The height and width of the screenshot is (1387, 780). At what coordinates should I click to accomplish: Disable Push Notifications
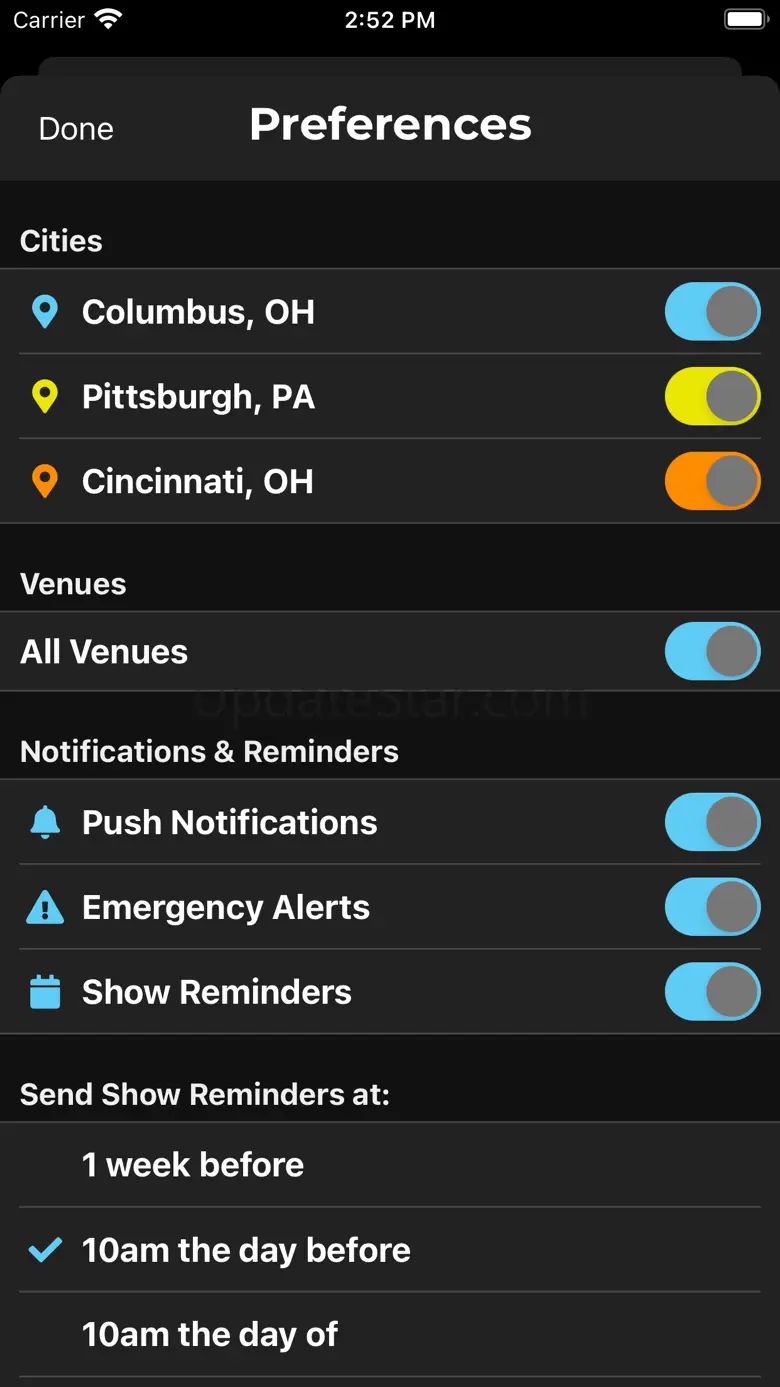(712, 822)
